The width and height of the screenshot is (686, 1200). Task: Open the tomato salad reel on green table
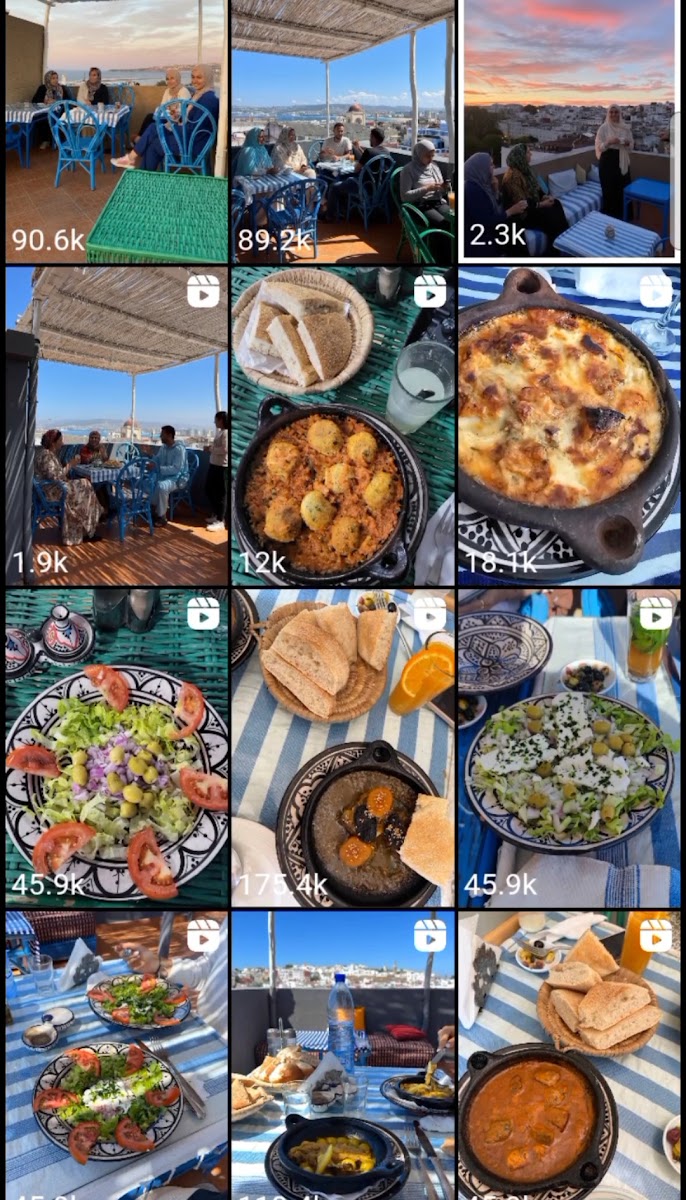116,747
